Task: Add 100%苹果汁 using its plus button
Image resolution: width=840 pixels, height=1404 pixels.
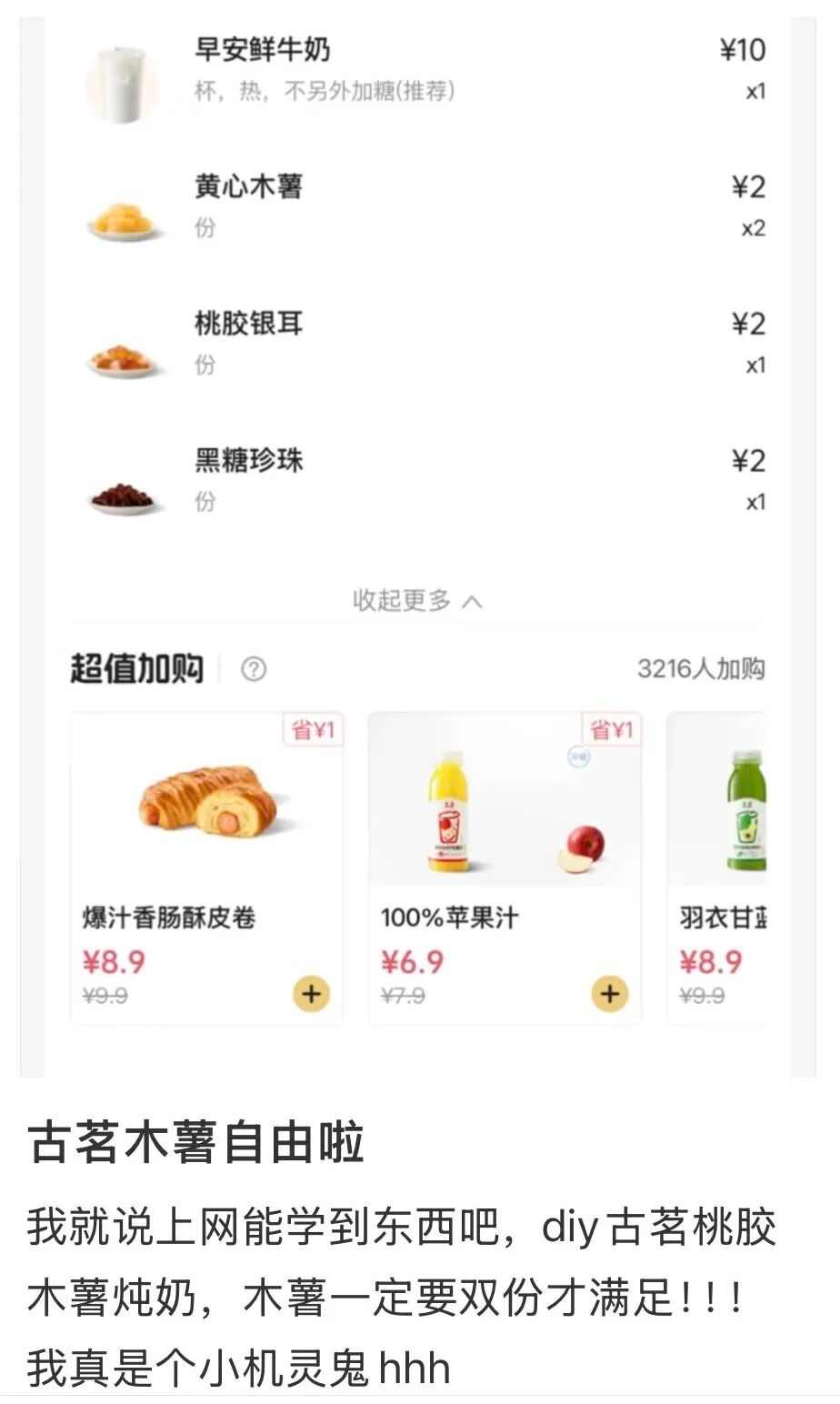Action: coord(607,994)
